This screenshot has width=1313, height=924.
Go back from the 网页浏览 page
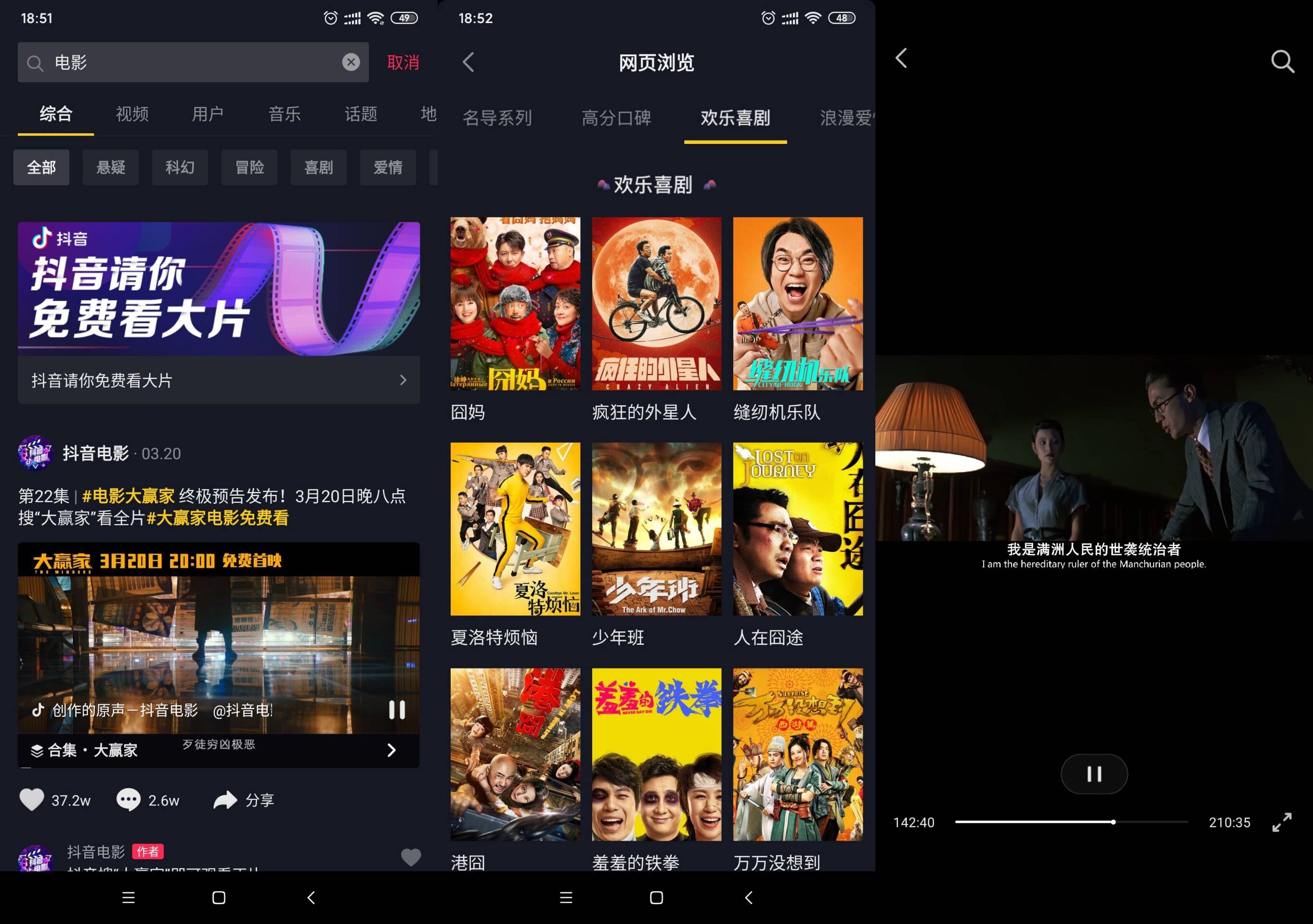[x=468, y=62]
